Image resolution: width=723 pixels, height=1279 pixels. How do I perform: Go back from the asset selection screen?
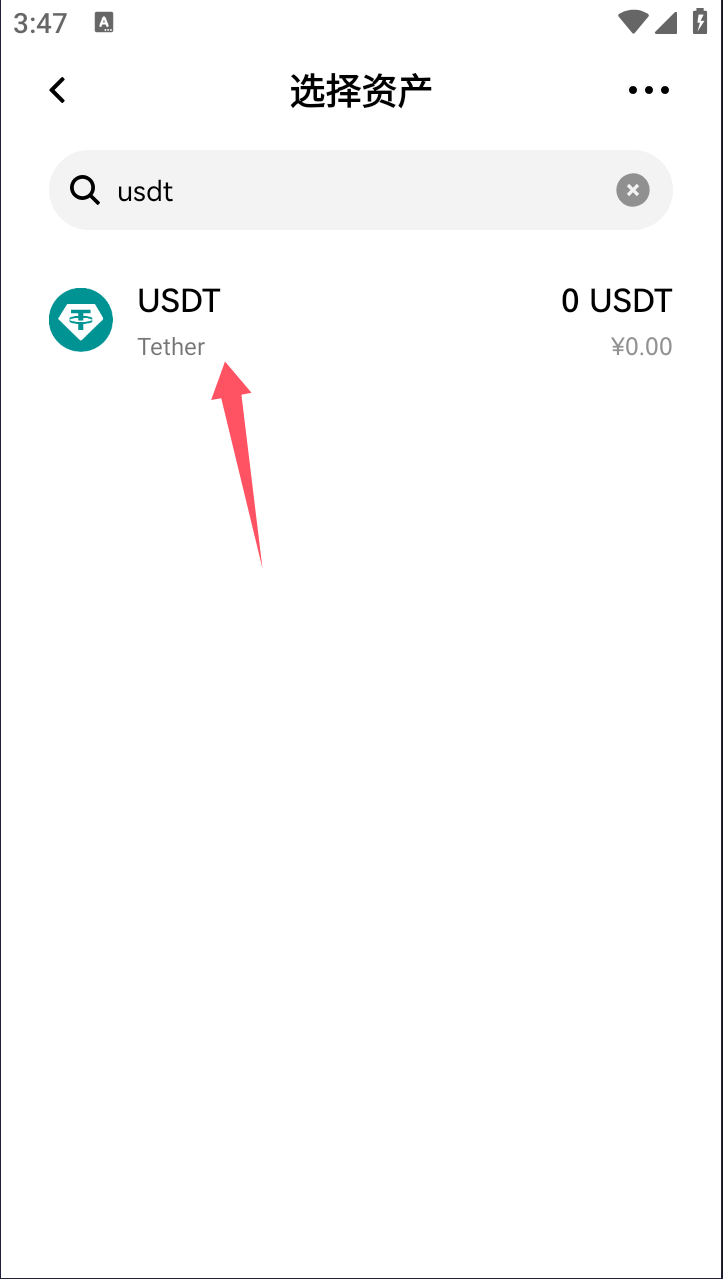point(57,90)
